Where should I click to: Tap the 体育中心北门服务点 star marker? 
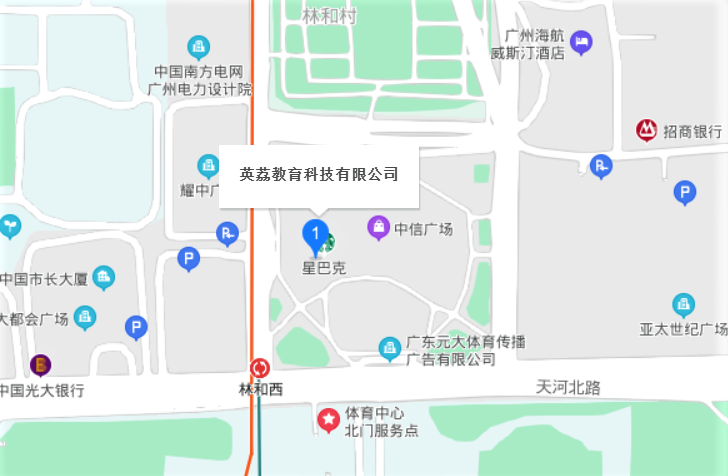coord(328,420)
